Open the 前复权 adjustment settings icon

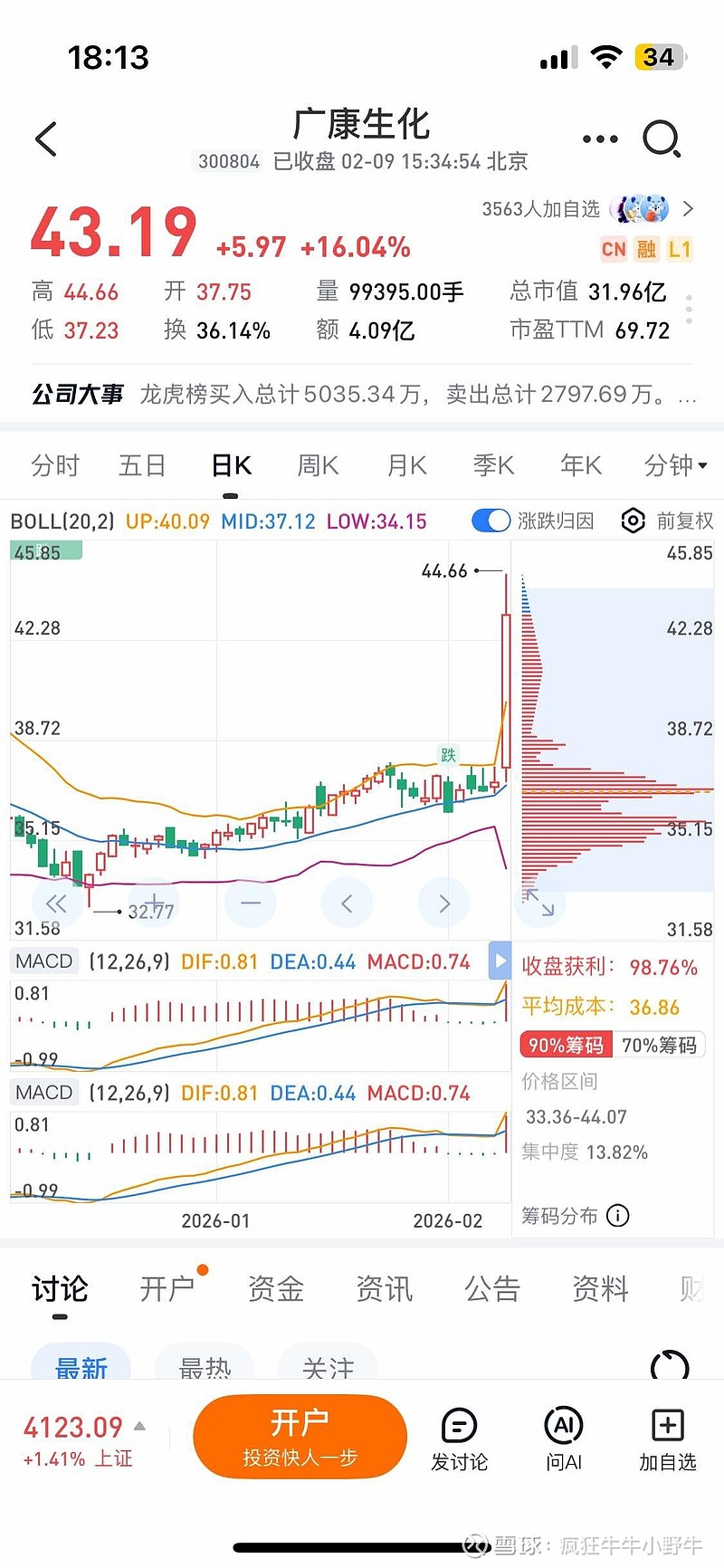(x=633, y=521)
